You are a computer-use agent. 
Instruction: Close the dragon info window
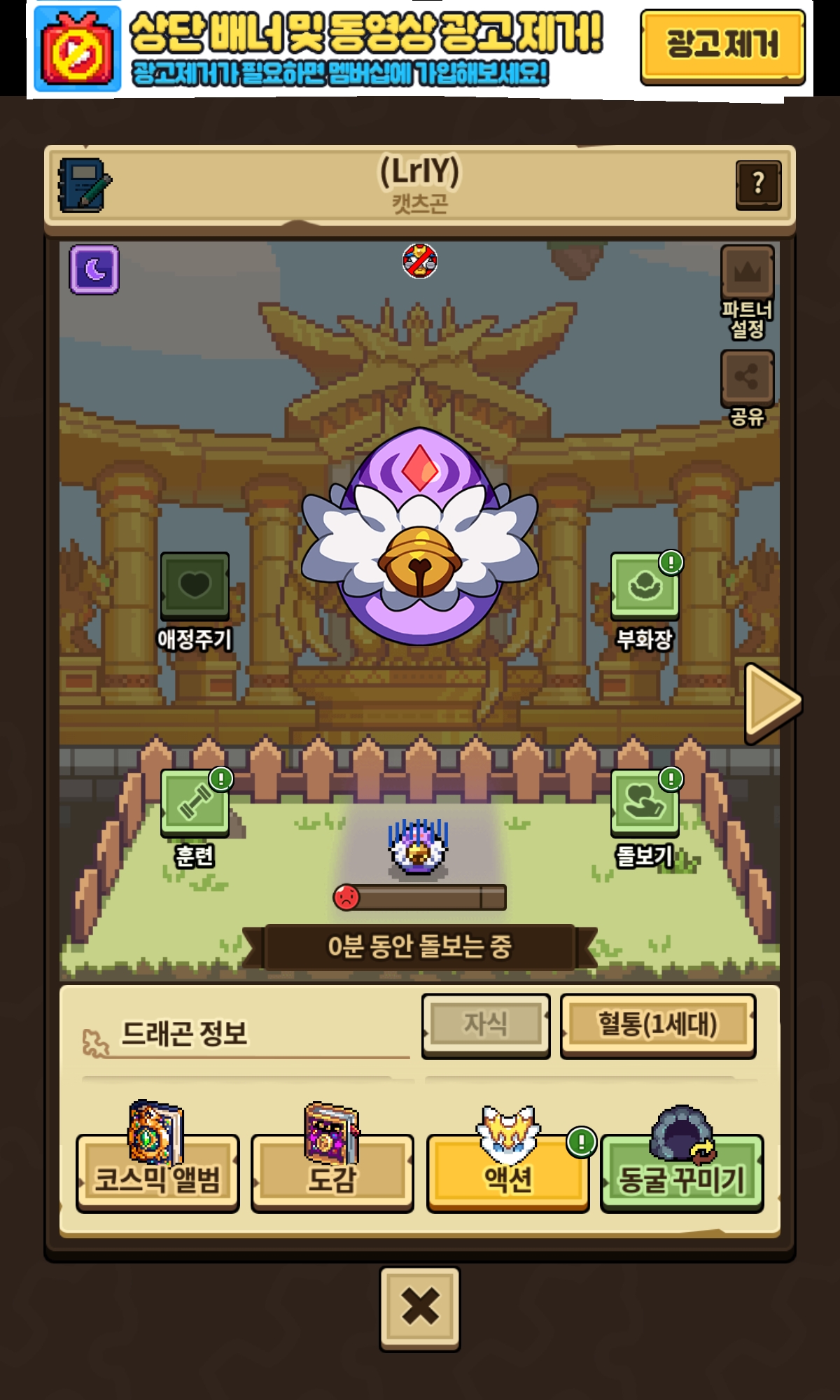(420, 1308)
